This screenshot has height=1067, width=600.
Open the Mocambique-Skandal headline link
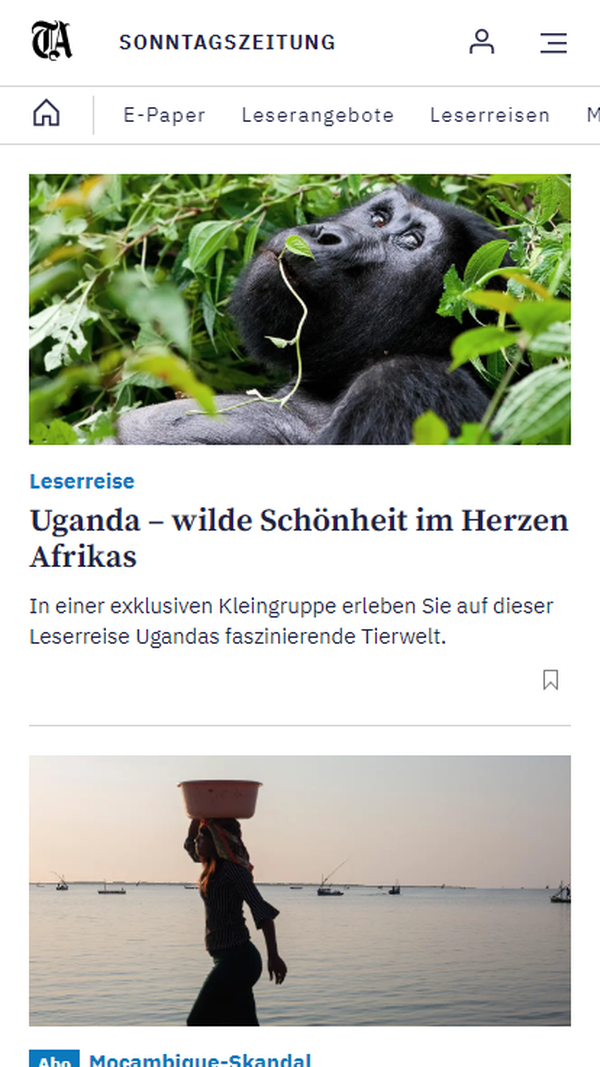coord(200,1059)
